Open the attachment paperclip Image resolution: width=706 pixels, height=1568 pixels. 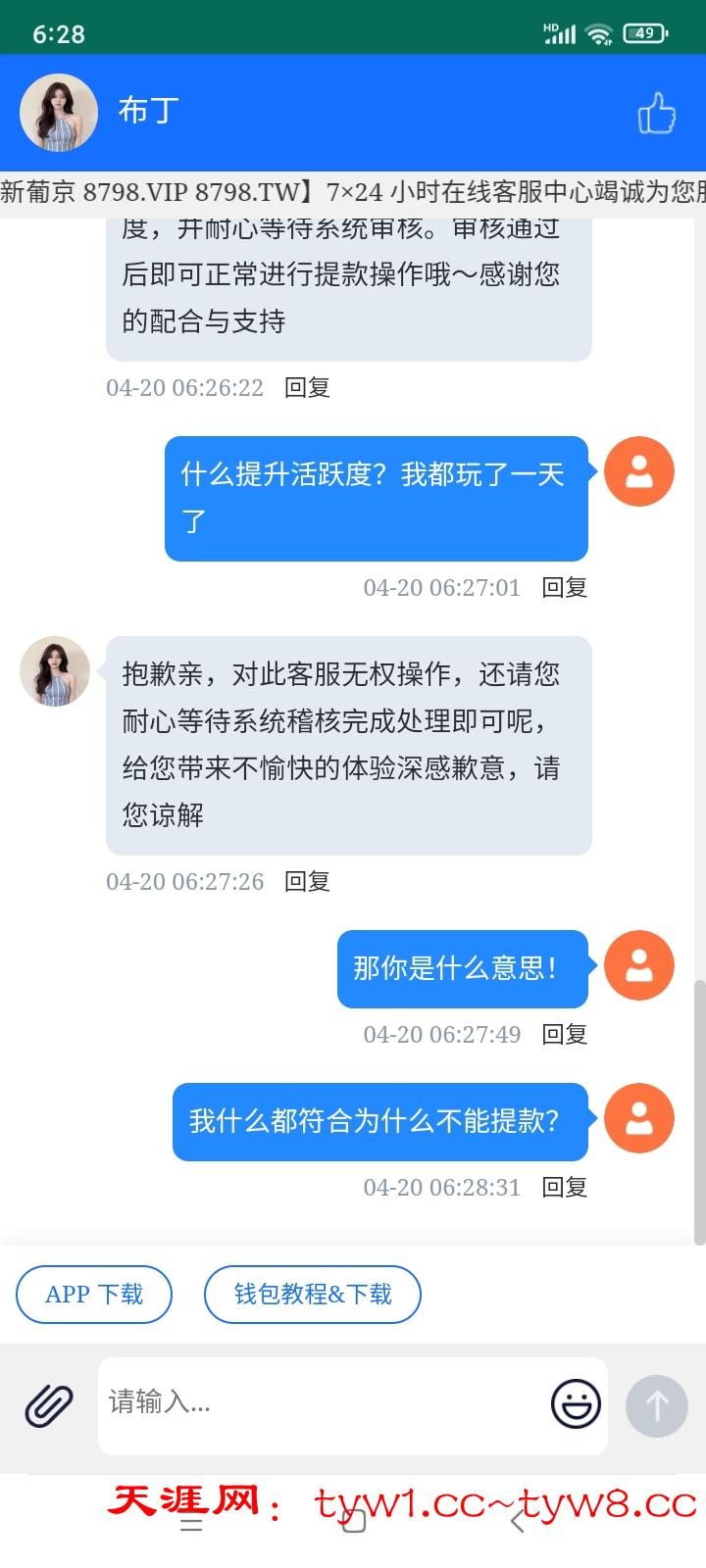pos(49,1404)
